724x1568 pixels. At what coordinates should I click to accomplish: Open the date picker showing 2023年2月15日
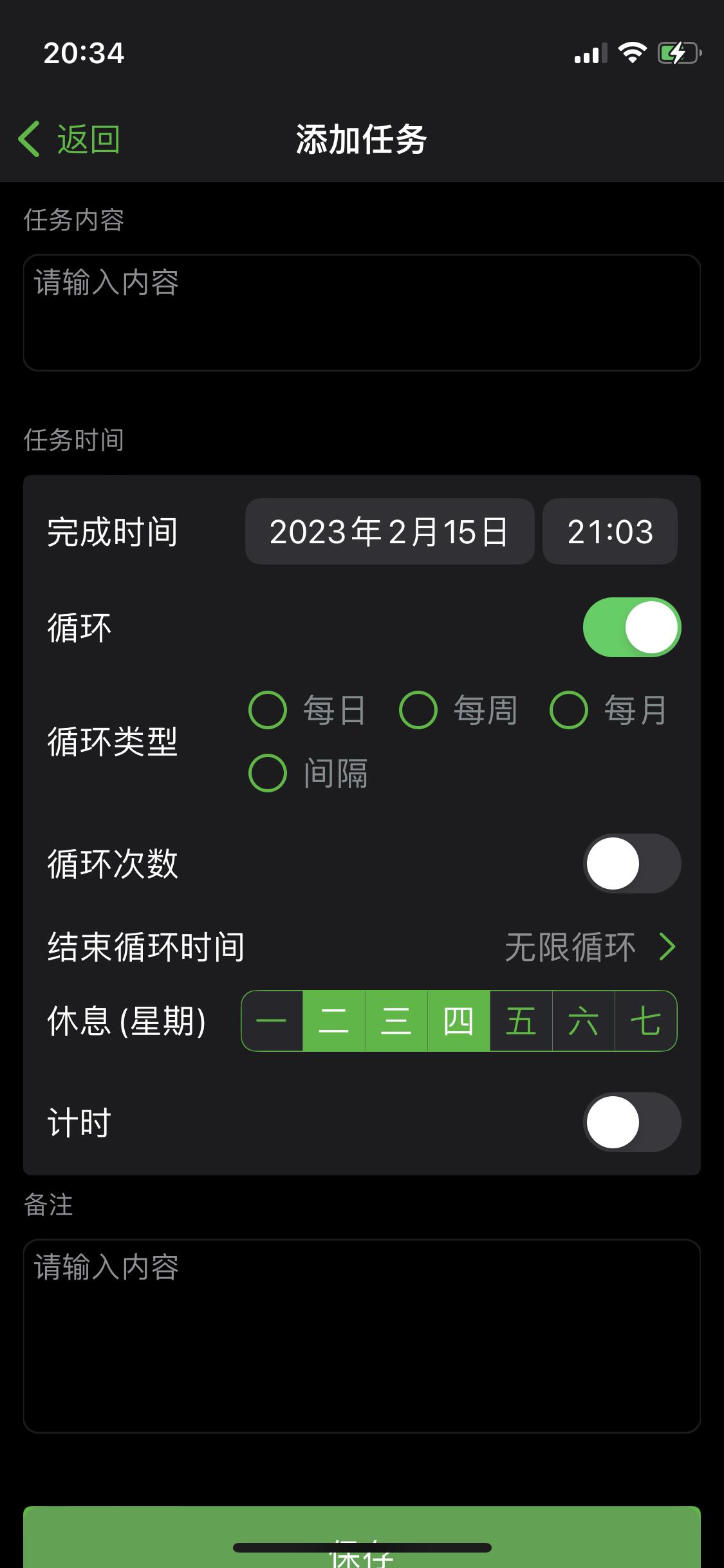coord(389,532)
